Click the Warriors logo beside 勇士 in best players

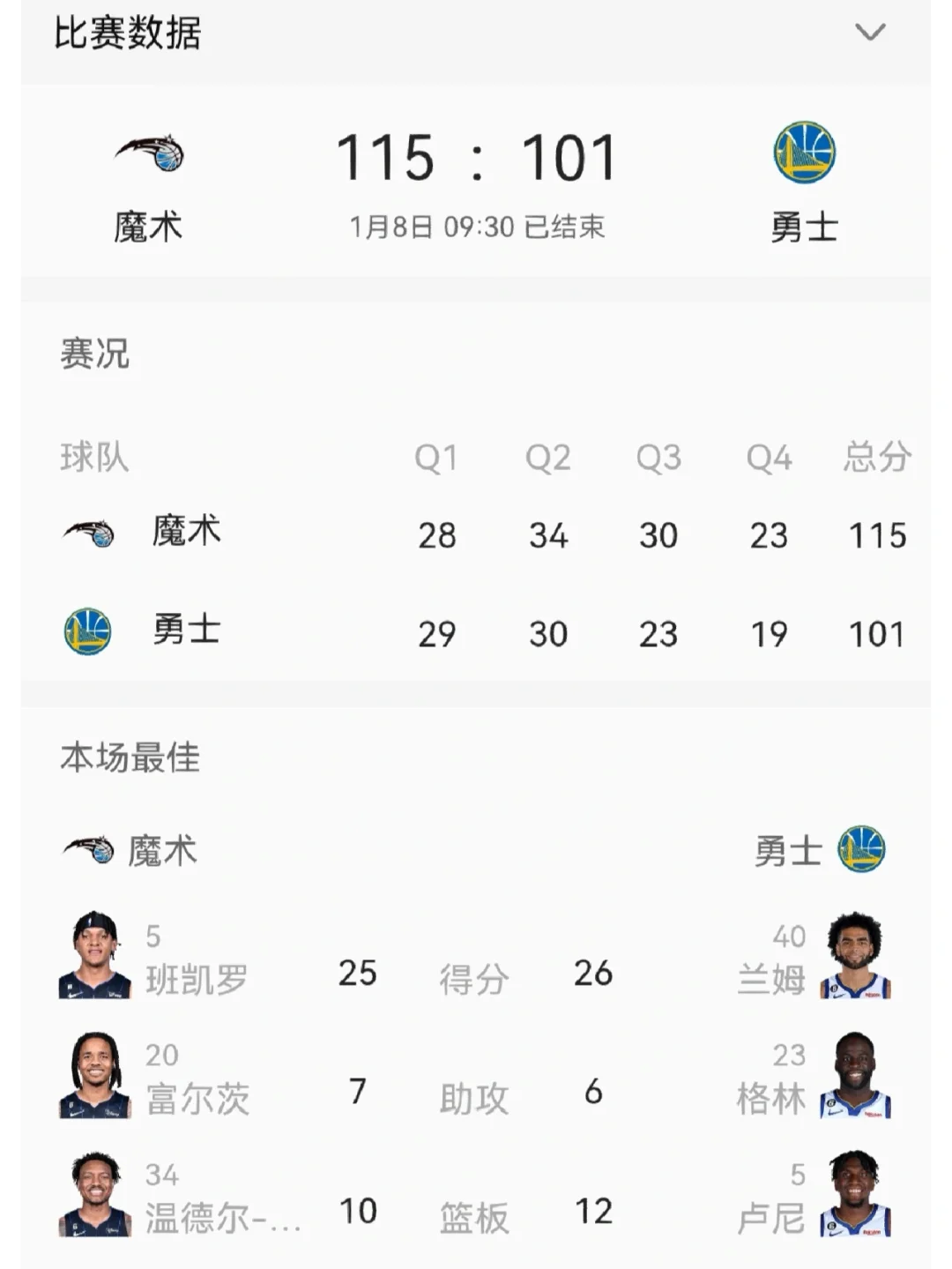pyautogui.click(x=866, y=849)
